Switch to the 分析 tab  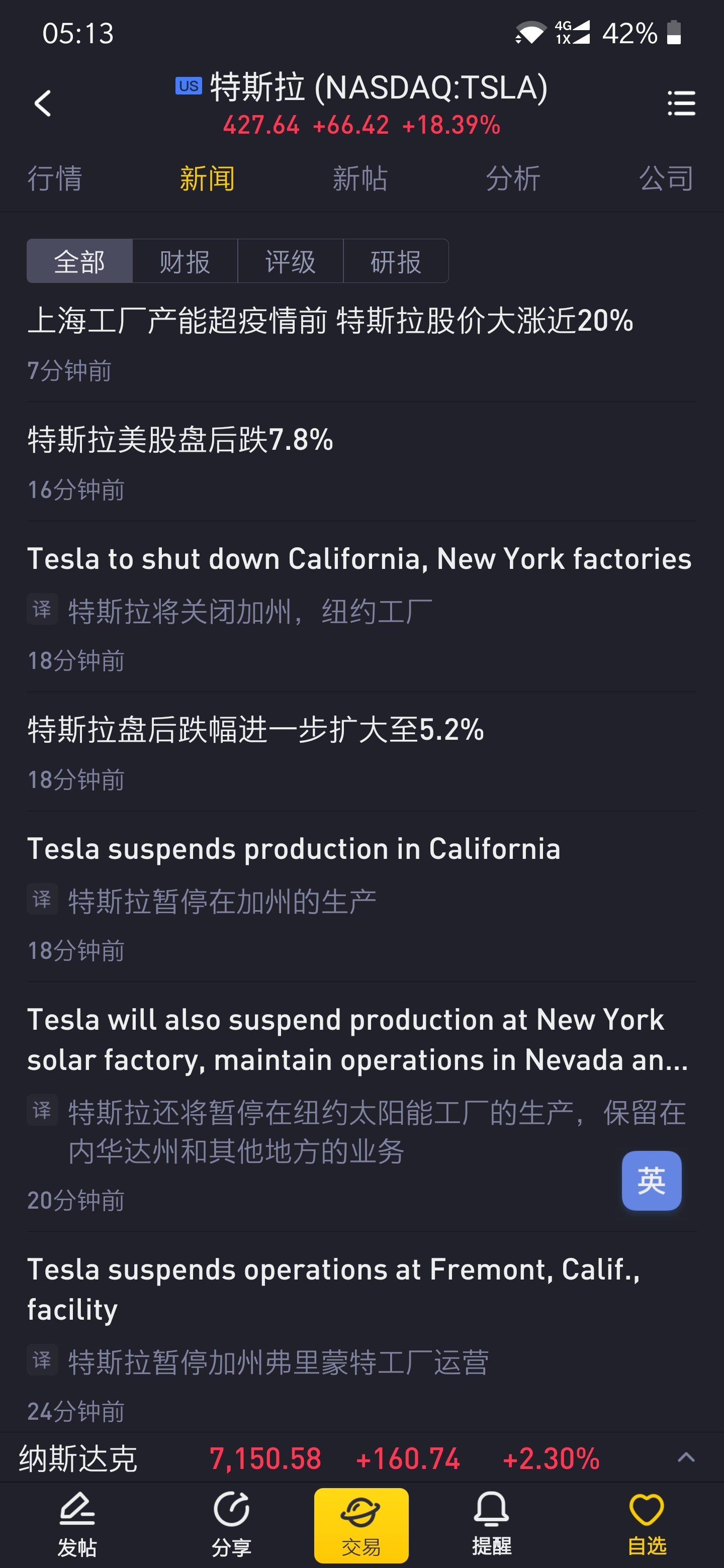(x=513, y=179)
